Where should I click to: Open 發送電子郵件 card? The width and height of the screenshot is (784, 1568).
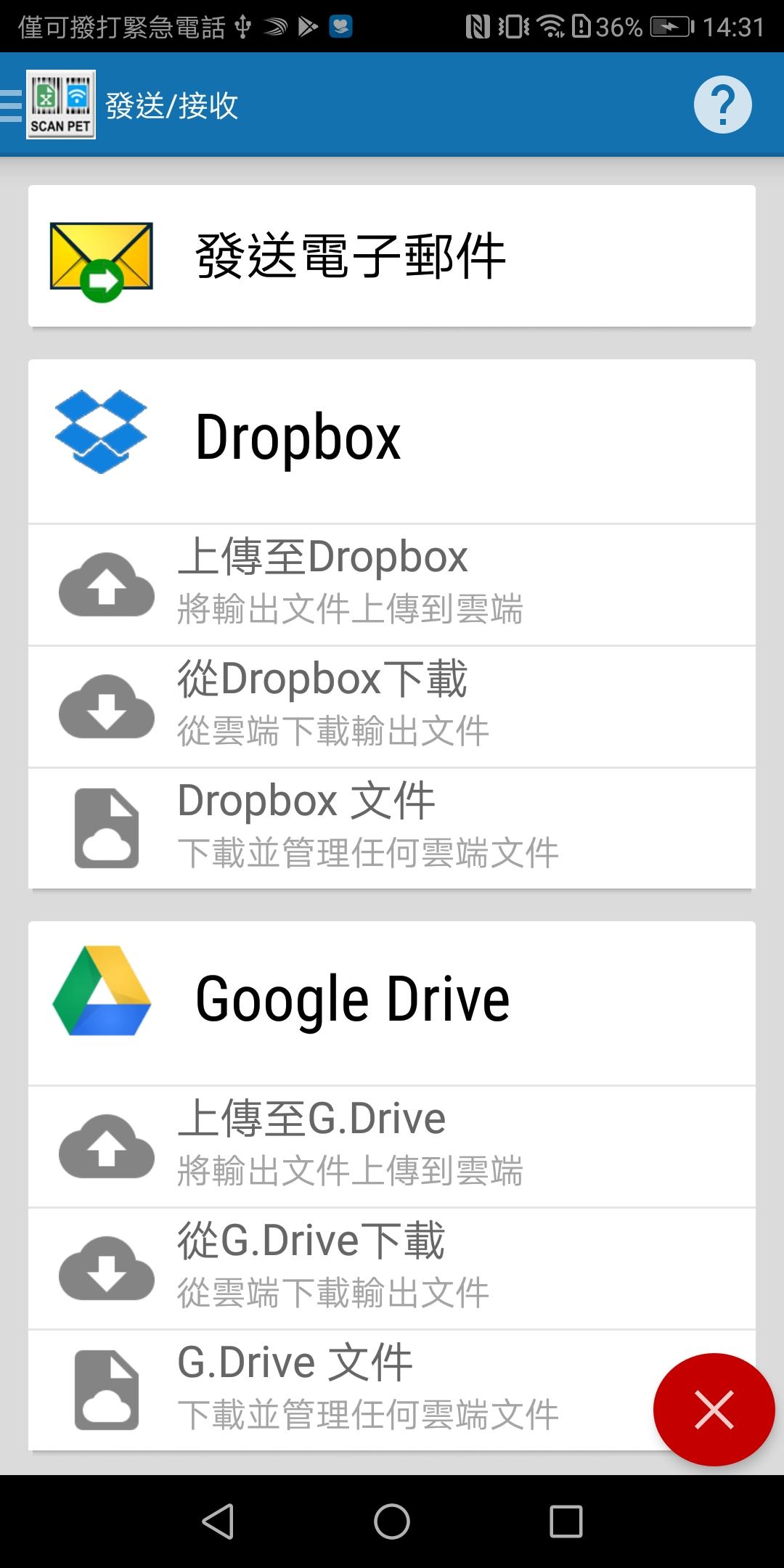(392, 256)
